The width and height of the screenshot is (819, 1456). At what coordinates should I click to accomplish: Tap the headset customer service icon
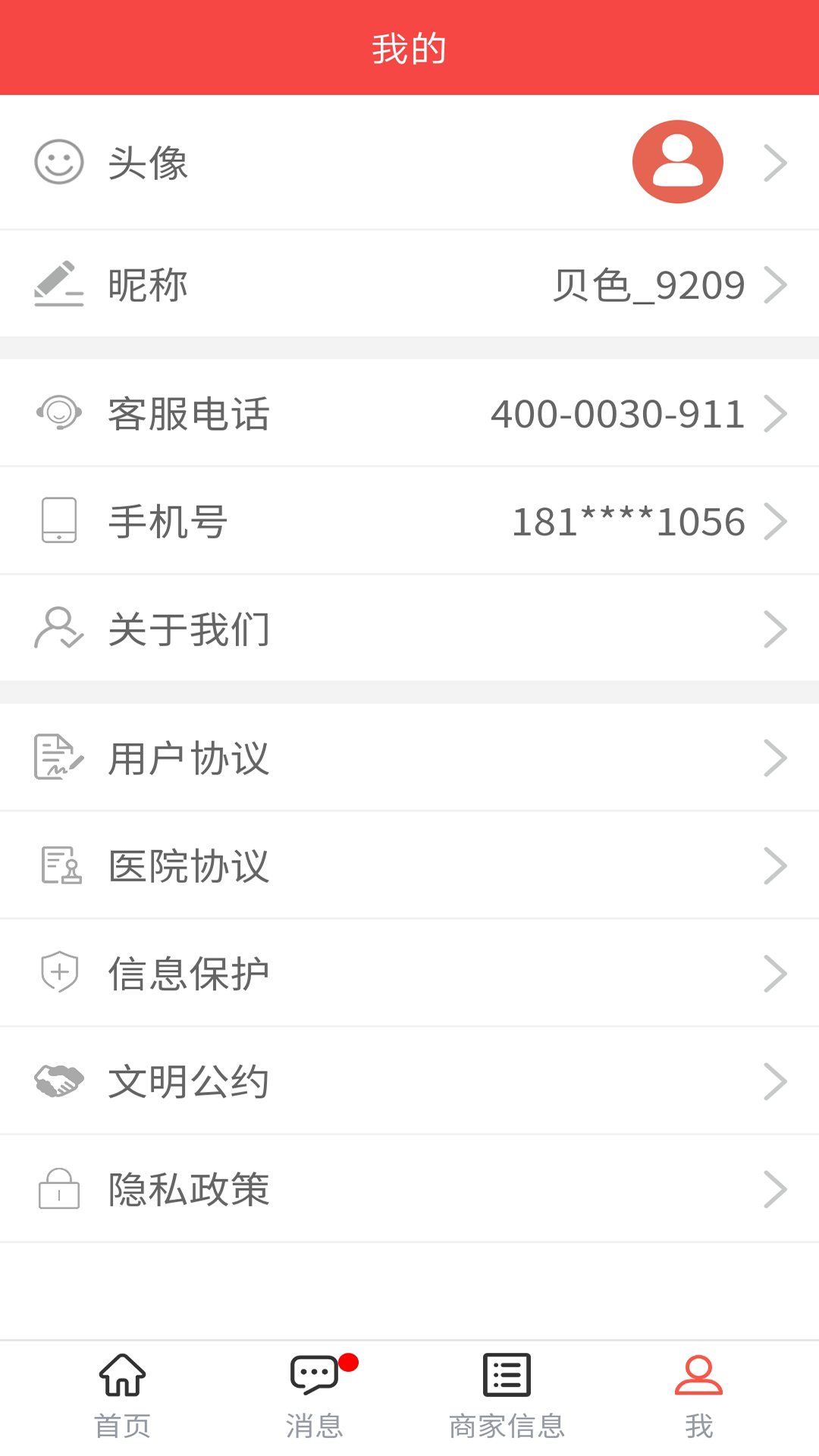[x=59, y=412]
